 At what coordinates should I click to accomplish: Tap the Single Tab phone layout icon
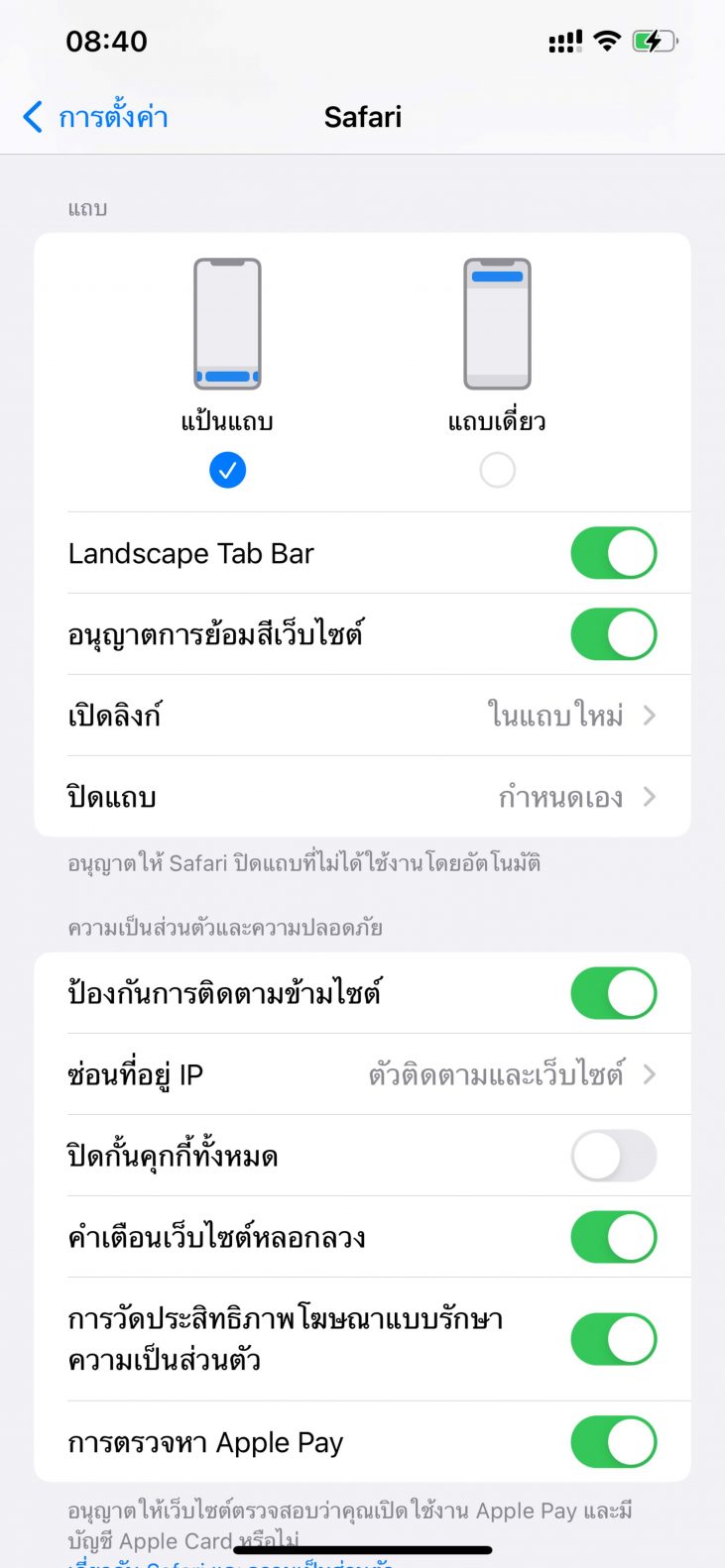[497, 324]
